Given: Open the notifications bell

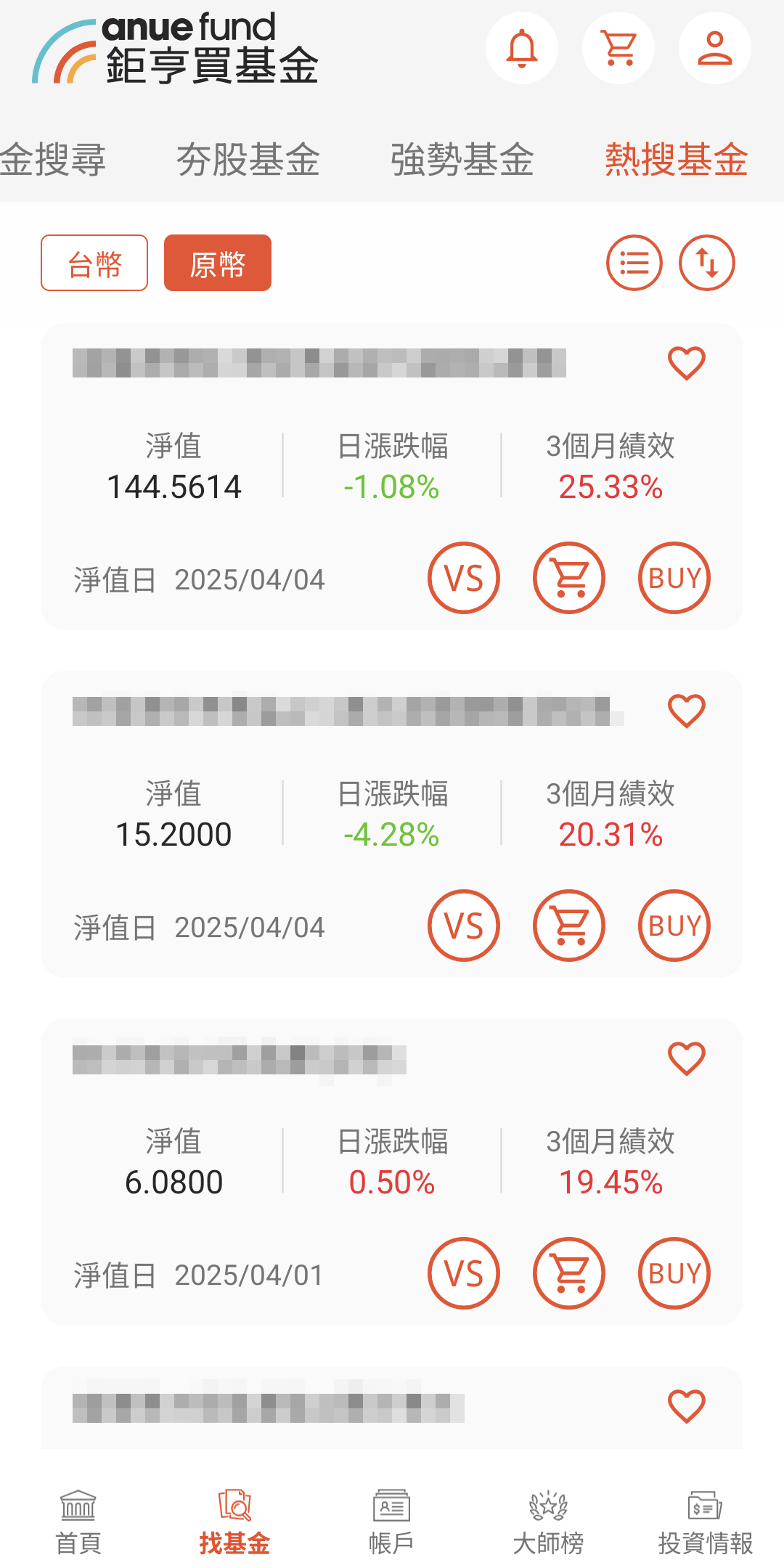Looking at the screenshot, I should pos(521,48).
